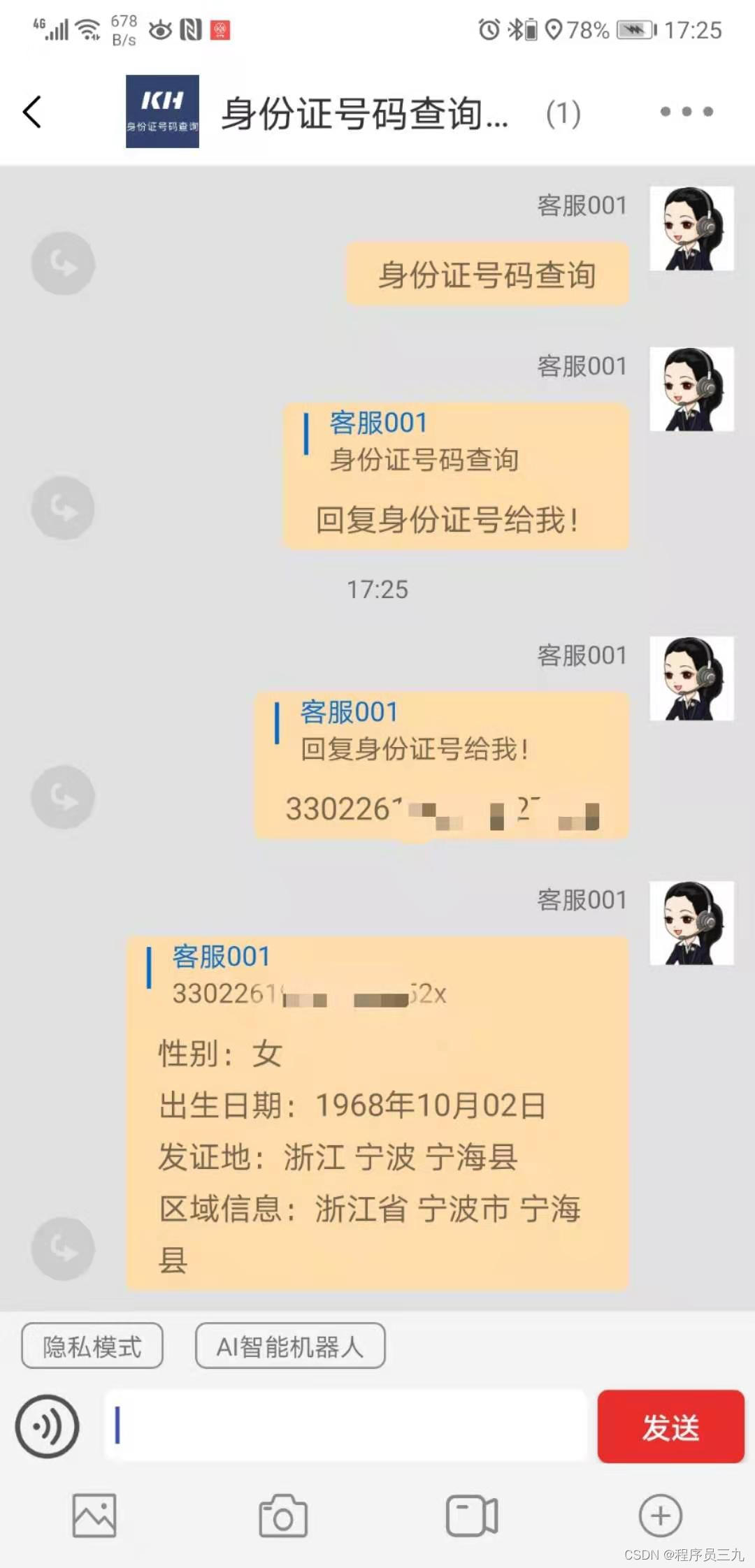This screenshot has height=1568, width=755.
Task: Enable 隐私模式 privacy mode
Action: [x=92, y=1346]
